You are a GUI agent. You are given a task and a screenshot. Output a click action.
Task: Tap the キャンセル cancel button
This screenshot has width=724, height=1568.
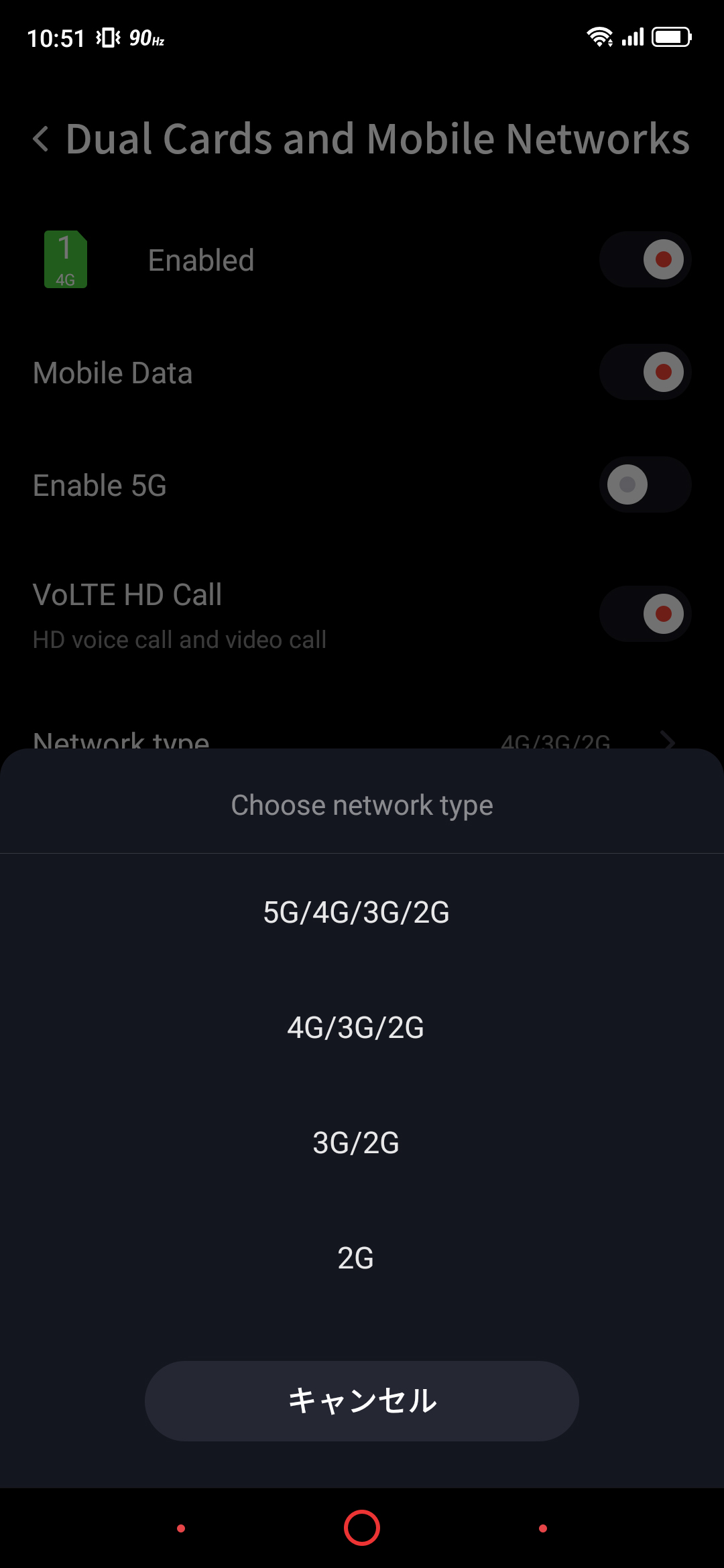coord(362,1400)
